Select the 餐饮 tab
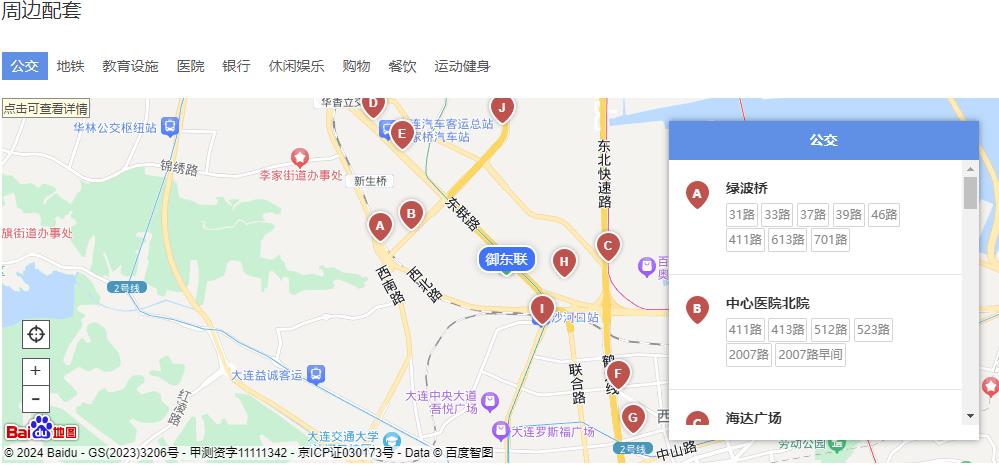The image size is (999, 465). tap(402, 66)
